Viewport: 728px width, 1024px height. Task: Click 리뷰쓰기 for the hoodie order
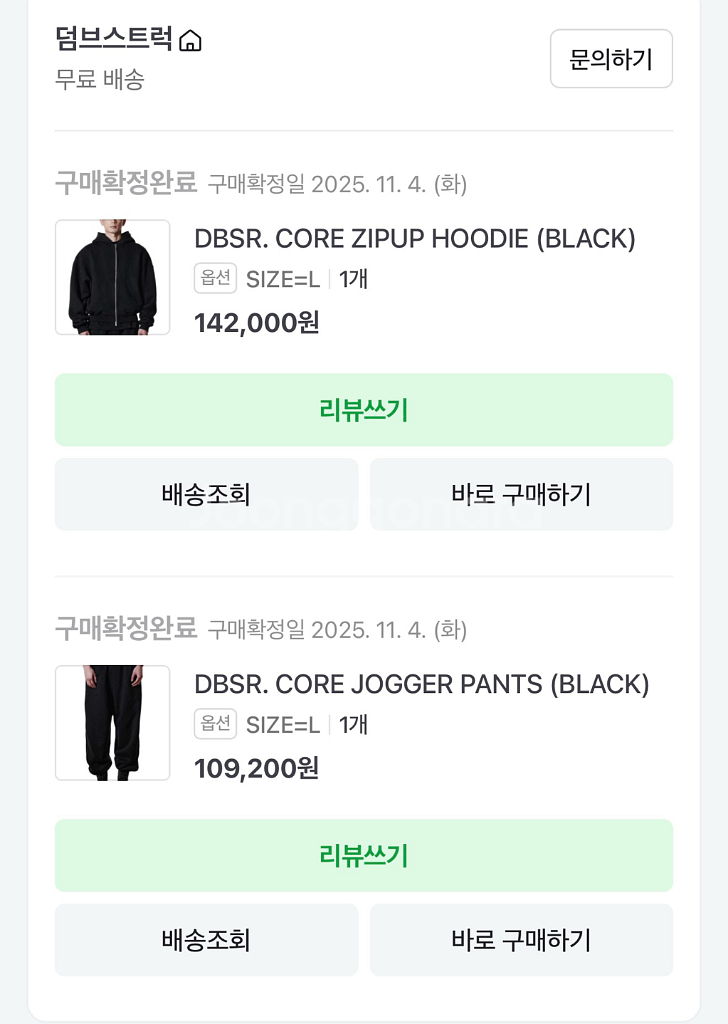pyautogui.click(x=364, y=410)
